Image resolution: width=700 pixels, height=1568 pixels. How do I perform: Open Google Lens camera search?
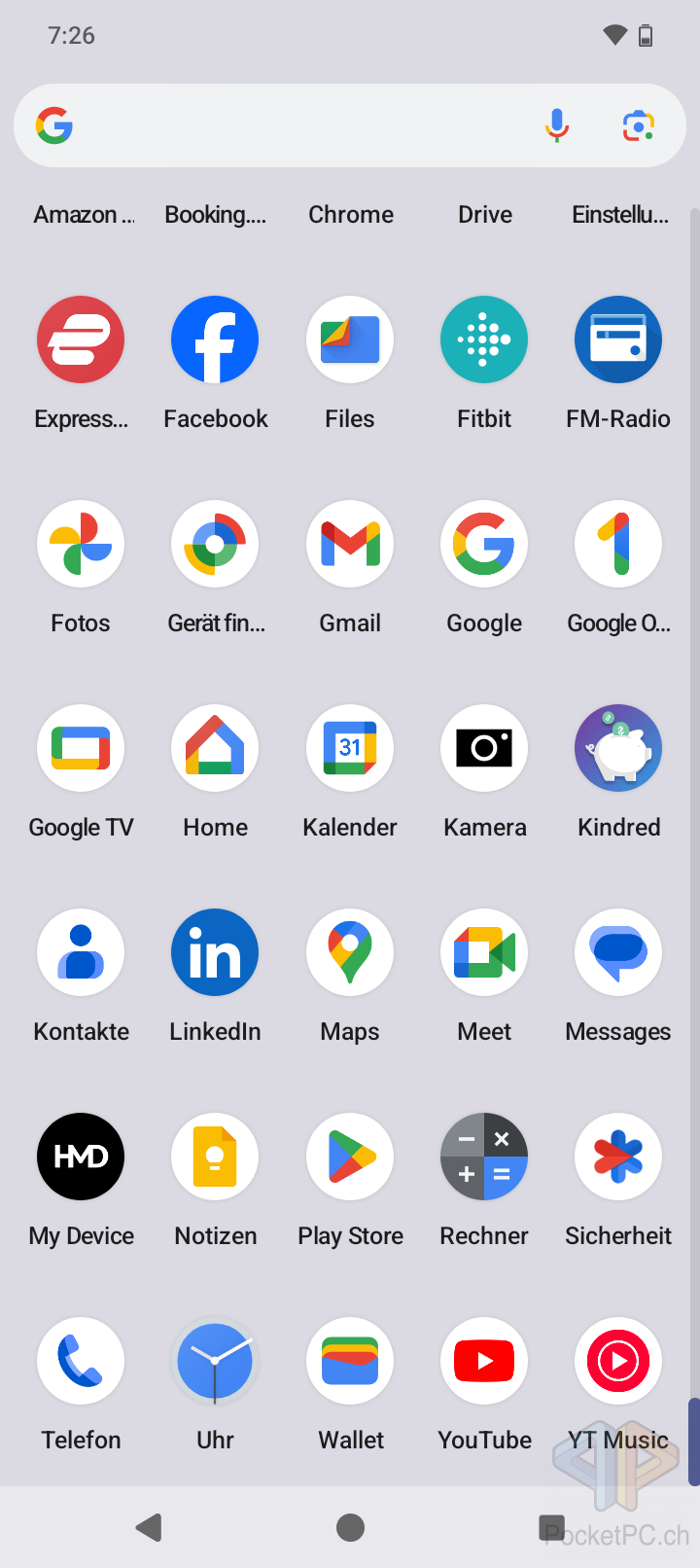pyautogui.click(x=639, y=125)
